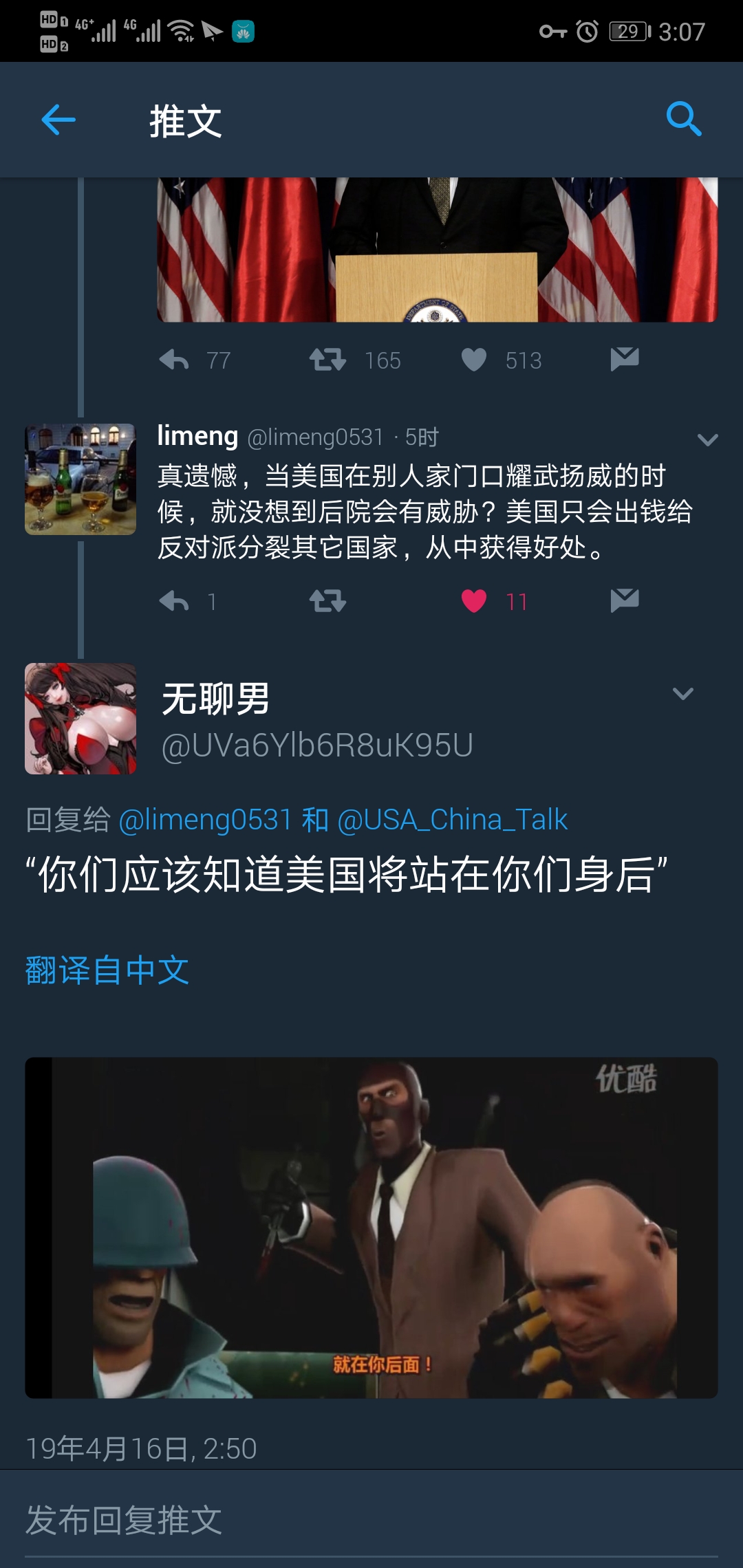The image size is (743, 1568).
Task: Like the tweet with 513 likes
Action: (x=474, y=360)
